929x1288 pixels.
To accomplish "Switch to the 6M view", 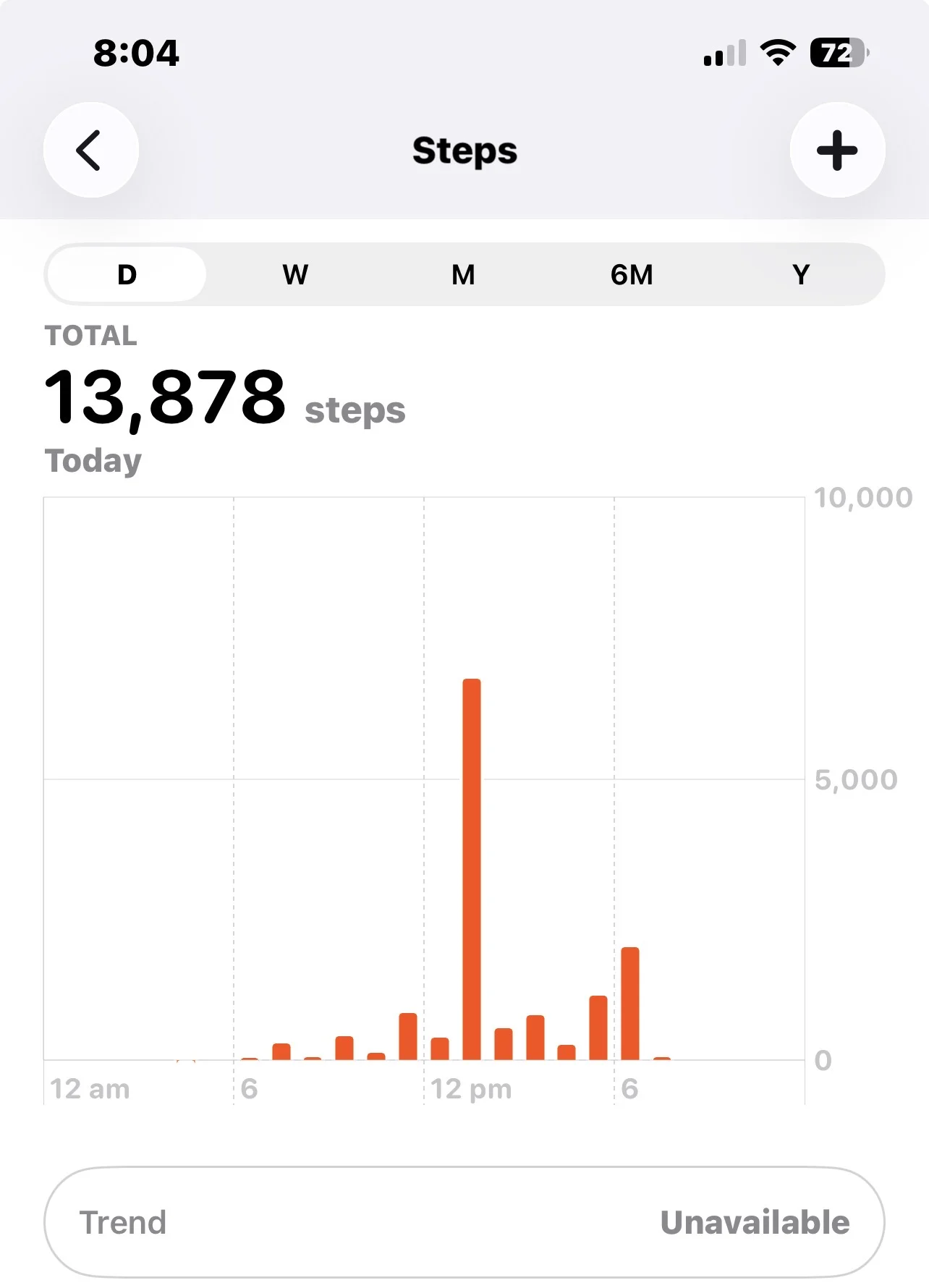I will point(632,275).
